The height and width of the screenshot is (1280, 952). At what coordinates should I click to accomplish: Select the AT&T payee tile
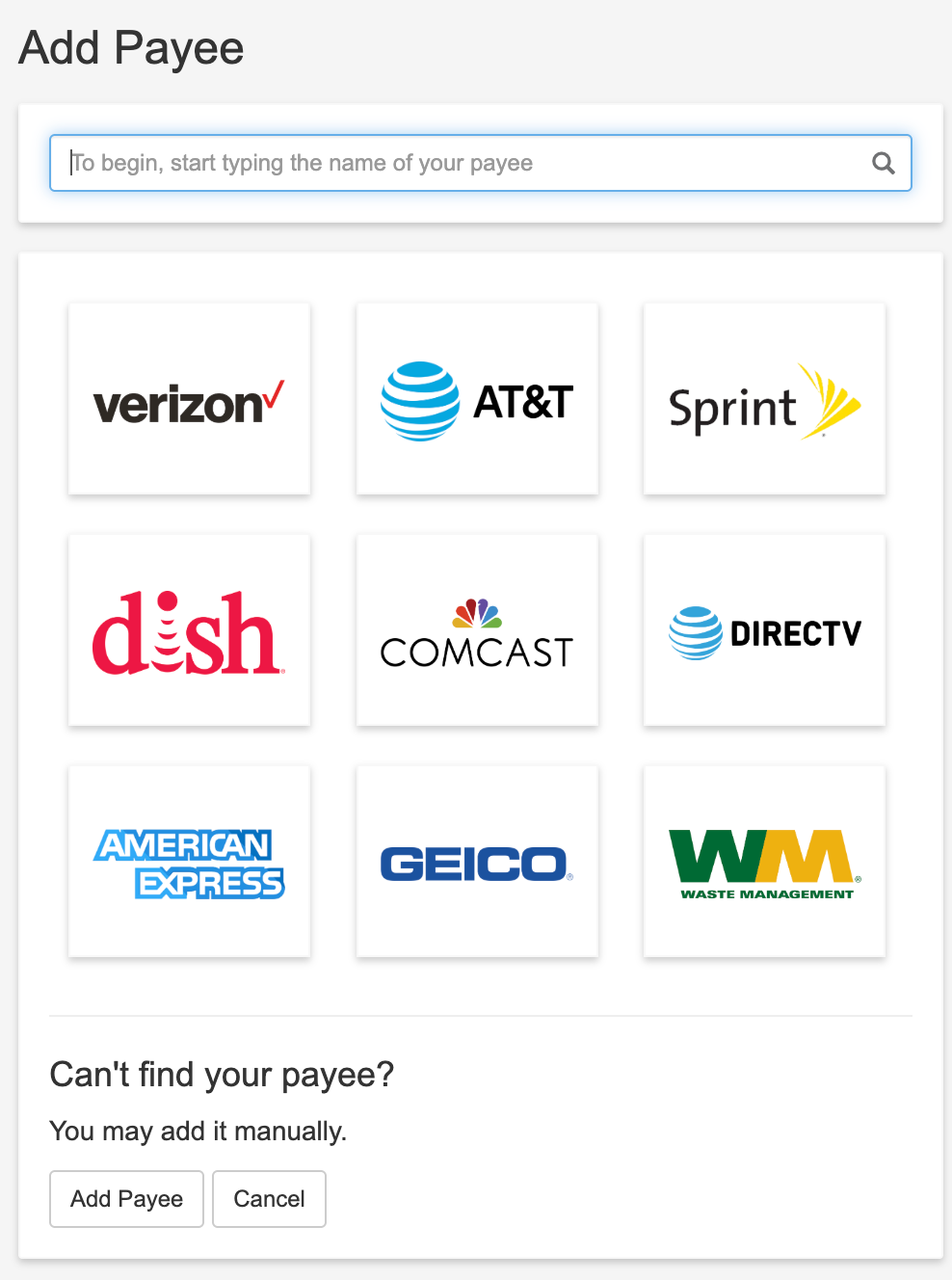(476, 399)
